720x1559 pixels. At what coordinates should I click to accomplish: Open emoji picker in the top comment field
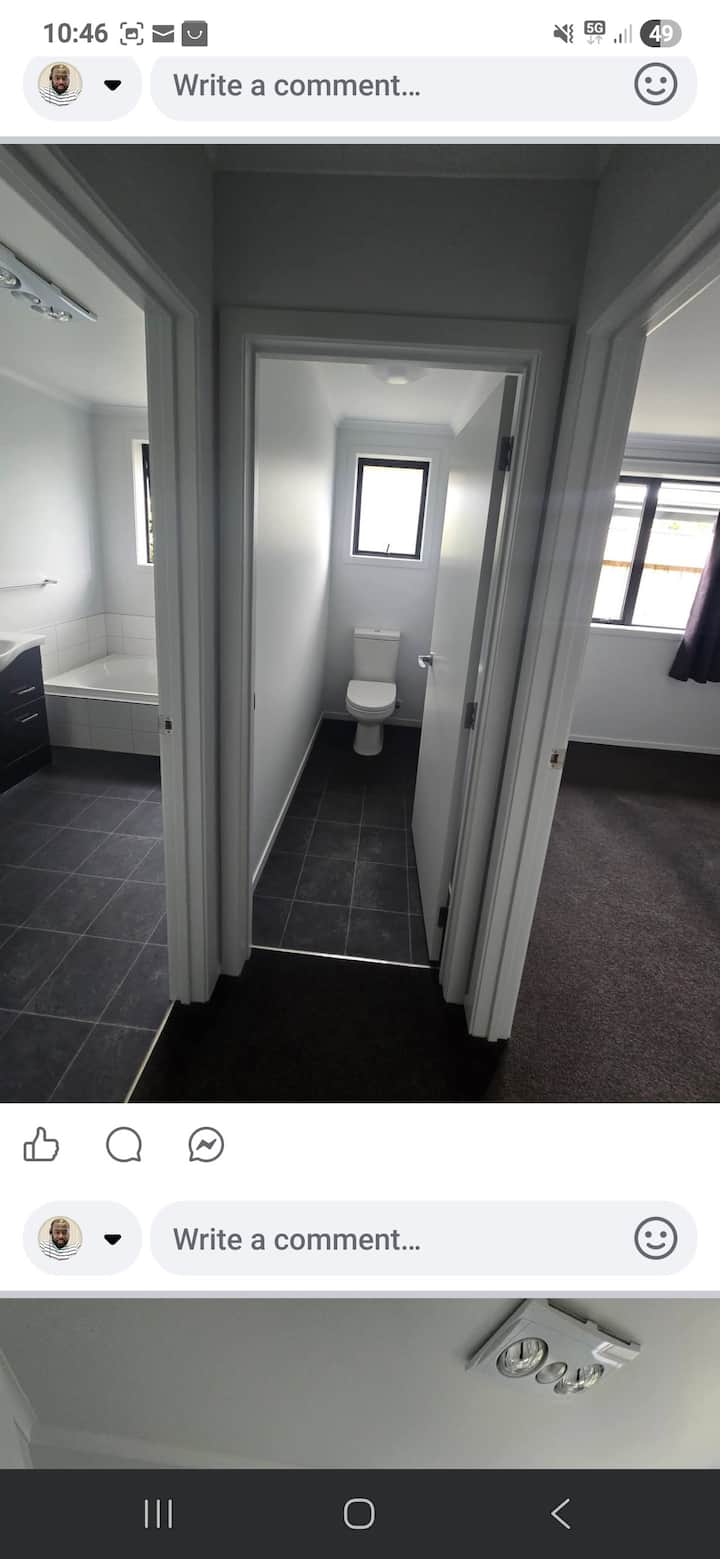[x=655, y=86]
